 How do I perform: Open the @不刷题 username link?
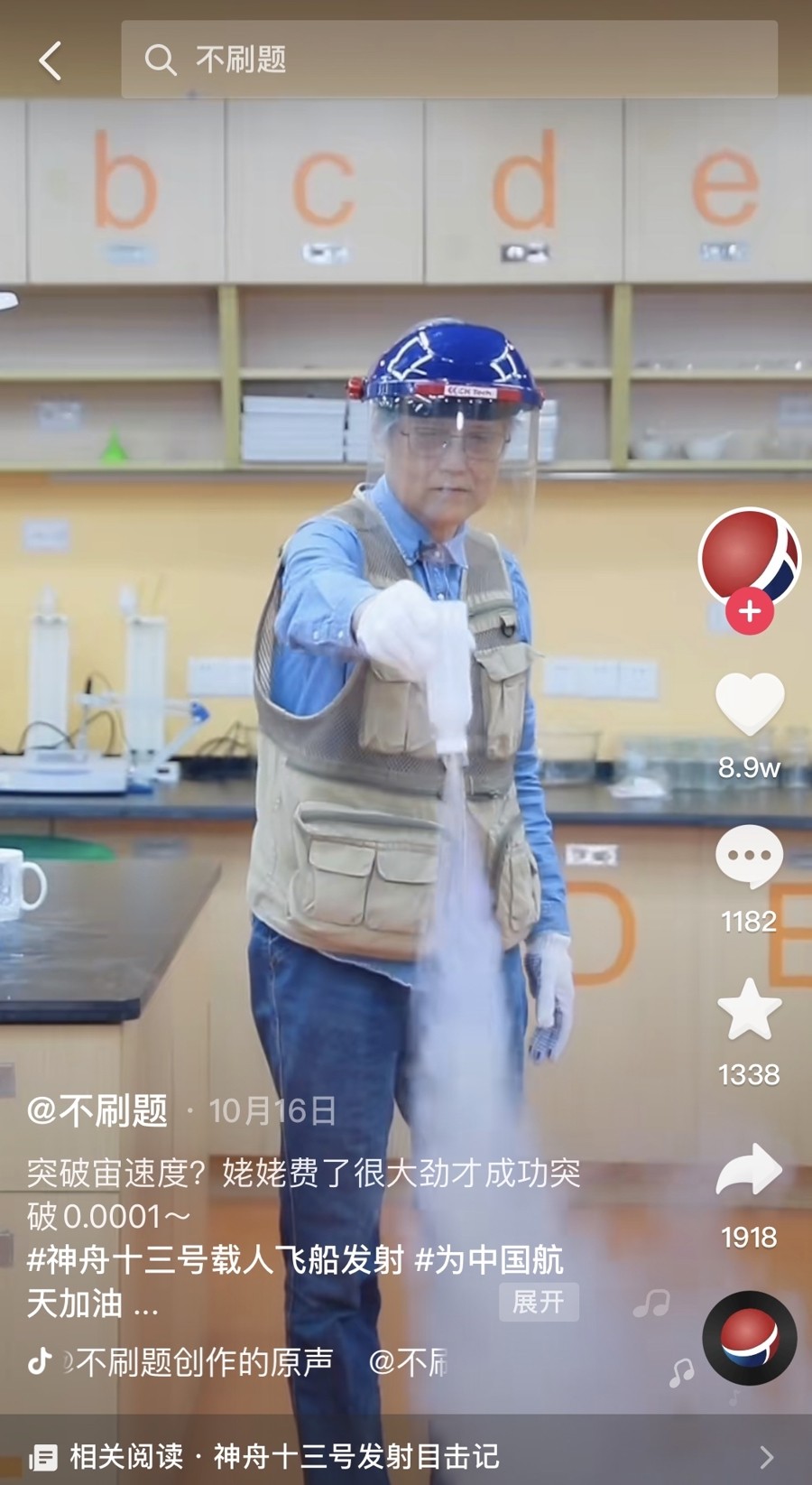[97, 1110]
